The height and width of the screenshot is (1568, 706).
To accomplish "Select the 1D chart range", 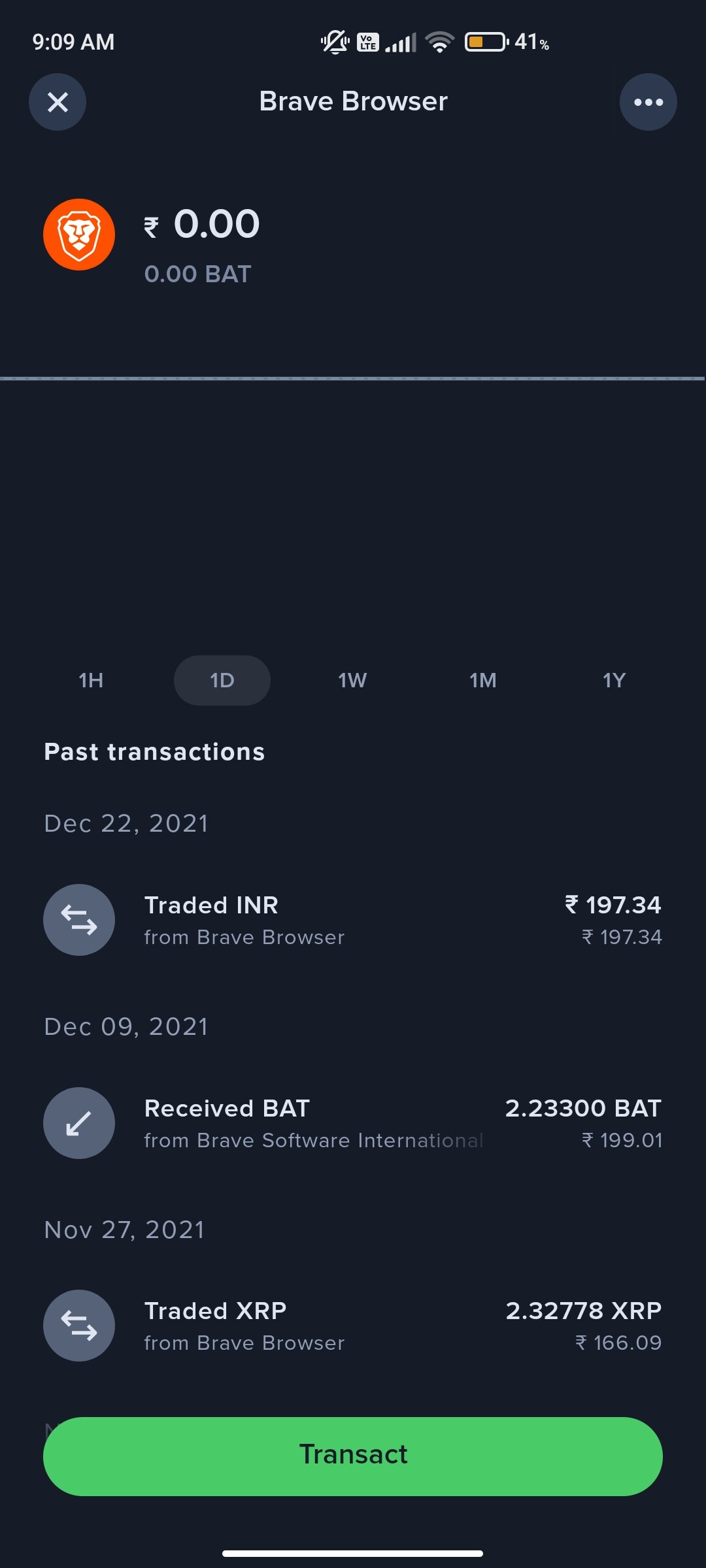I will 222,680.
